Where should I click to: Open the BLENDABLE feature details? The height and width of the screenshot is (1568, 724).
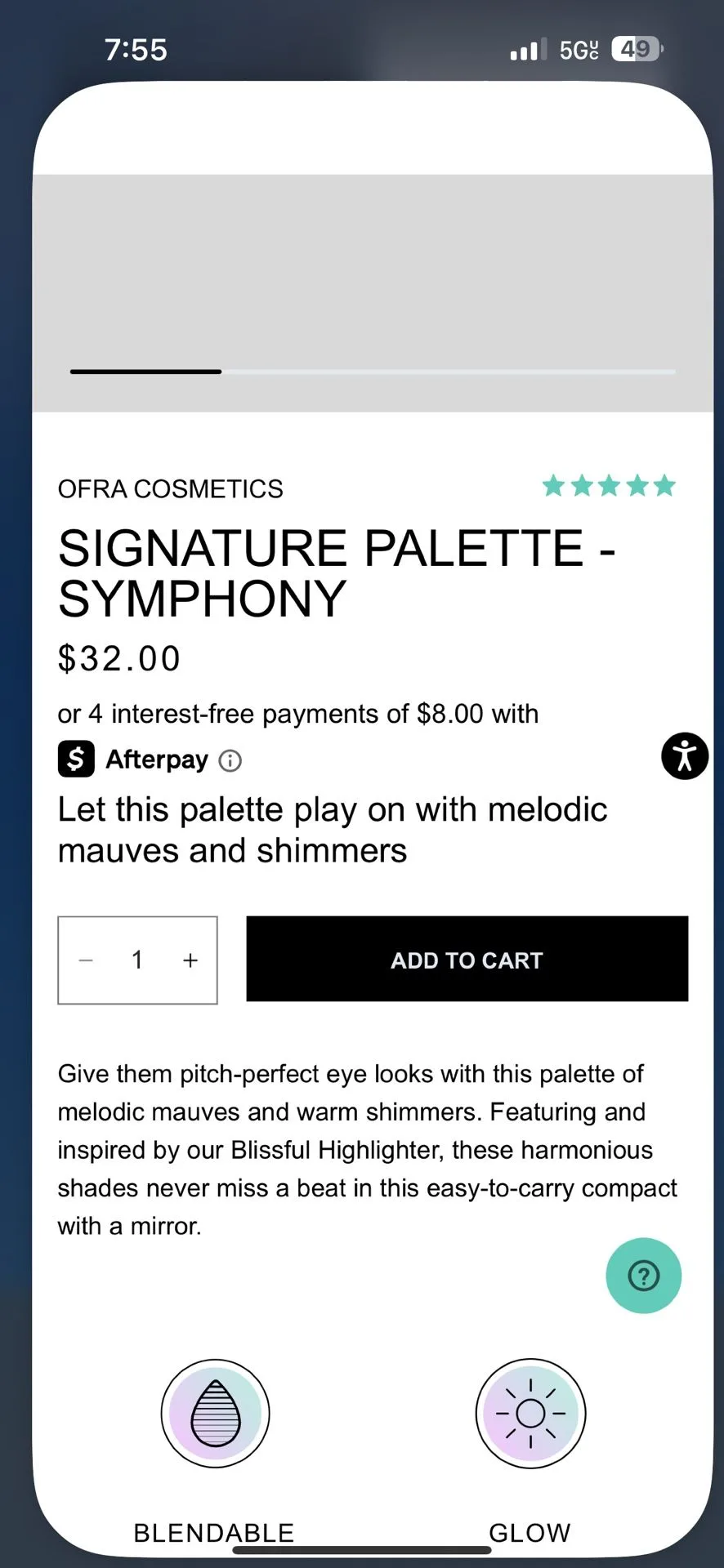214,1533
